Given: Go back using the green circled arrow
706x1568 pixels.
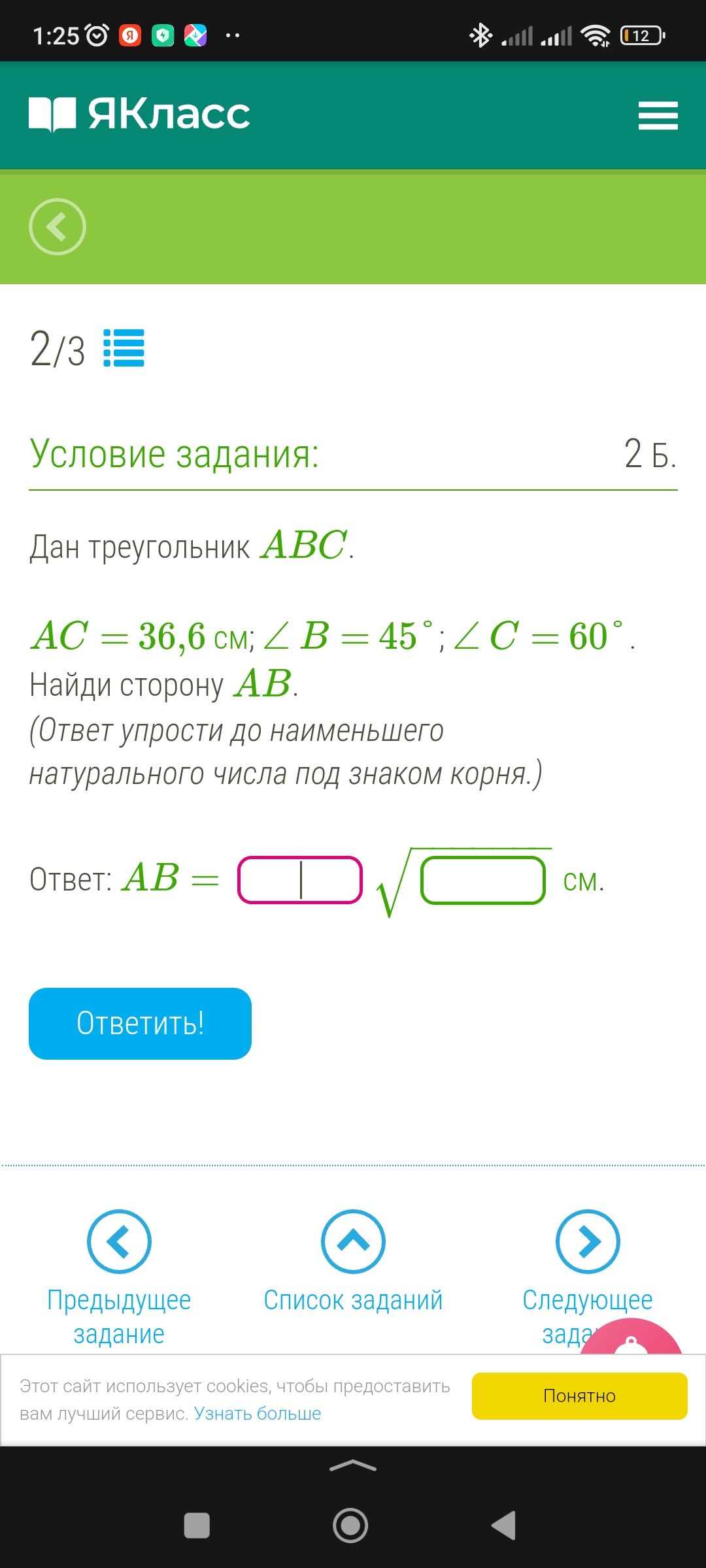Looking at the screenshot, I should 58,227.
